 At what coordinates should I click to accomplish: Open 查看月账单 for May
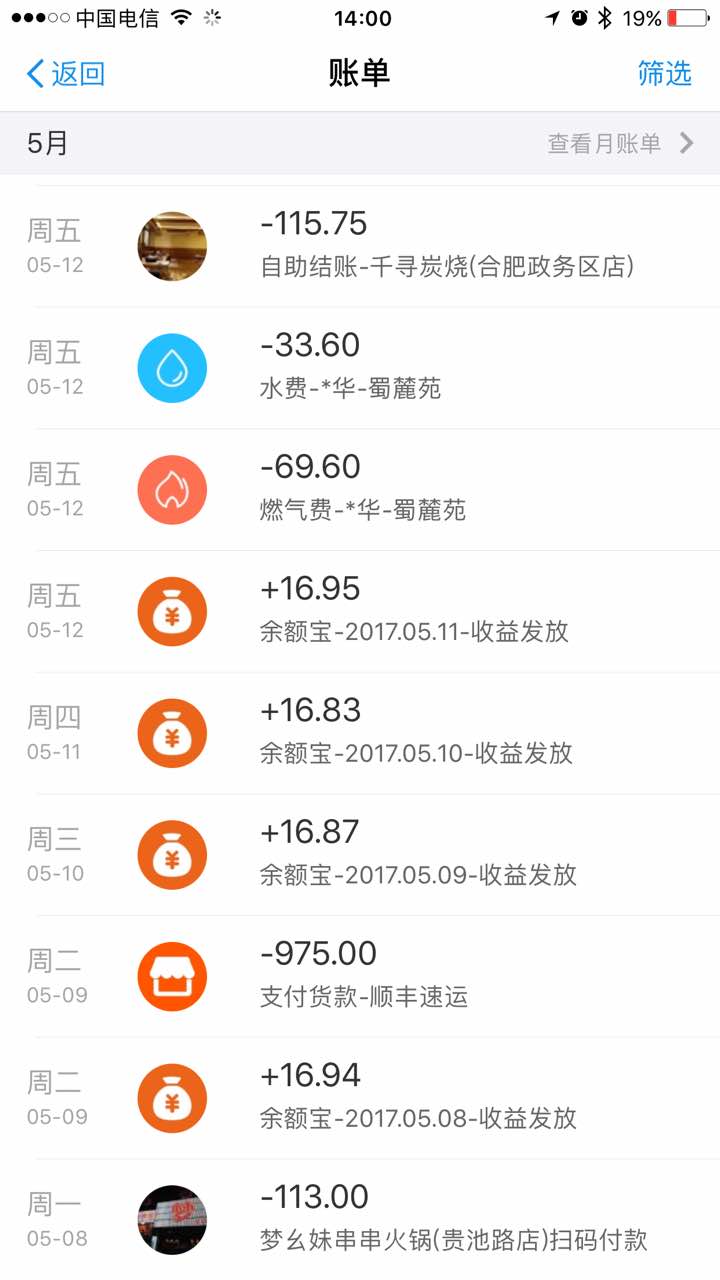point(620,143)
